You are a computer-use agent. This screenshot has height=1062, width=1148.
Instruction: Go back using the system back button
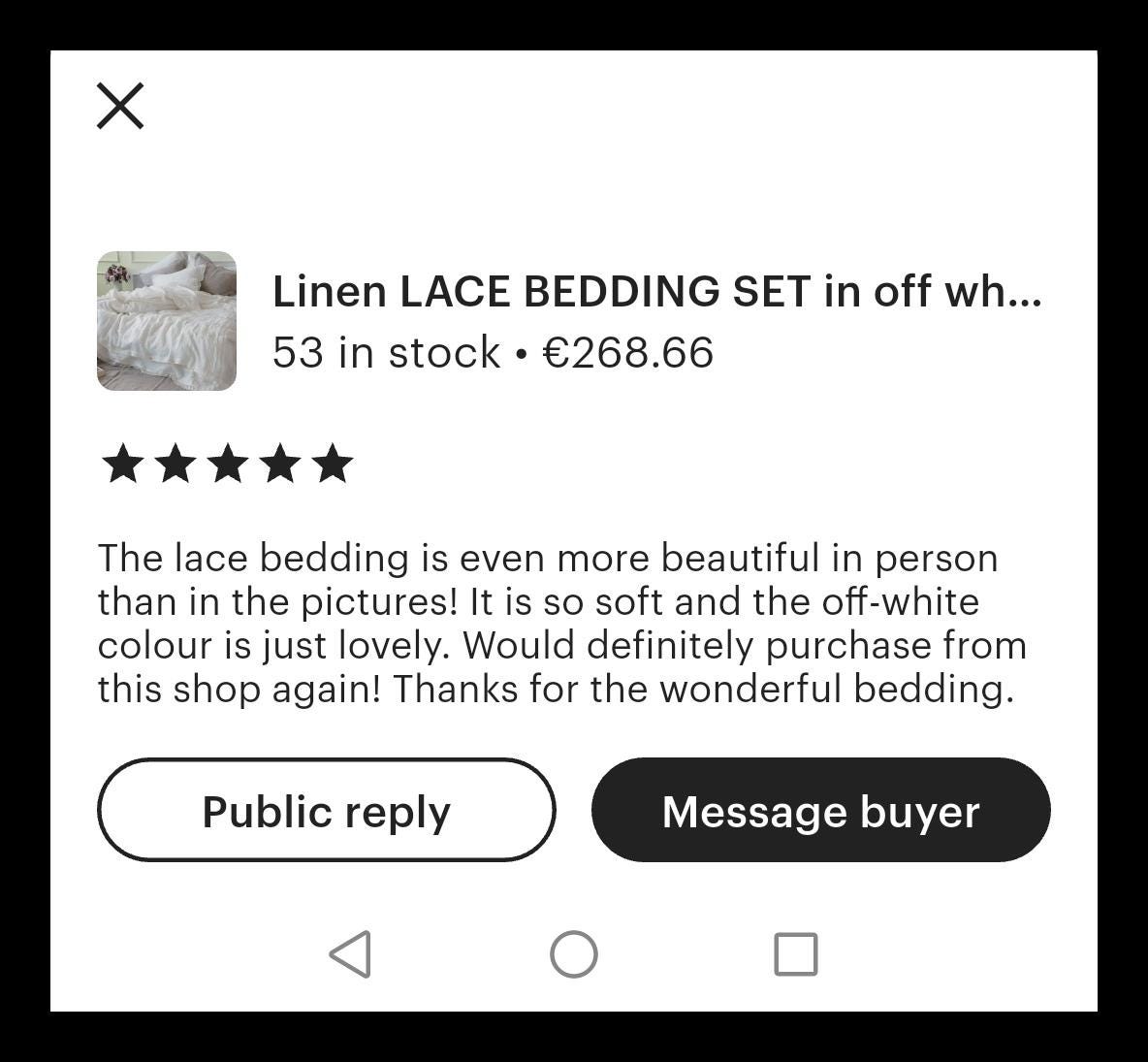[x=351, y=954]
